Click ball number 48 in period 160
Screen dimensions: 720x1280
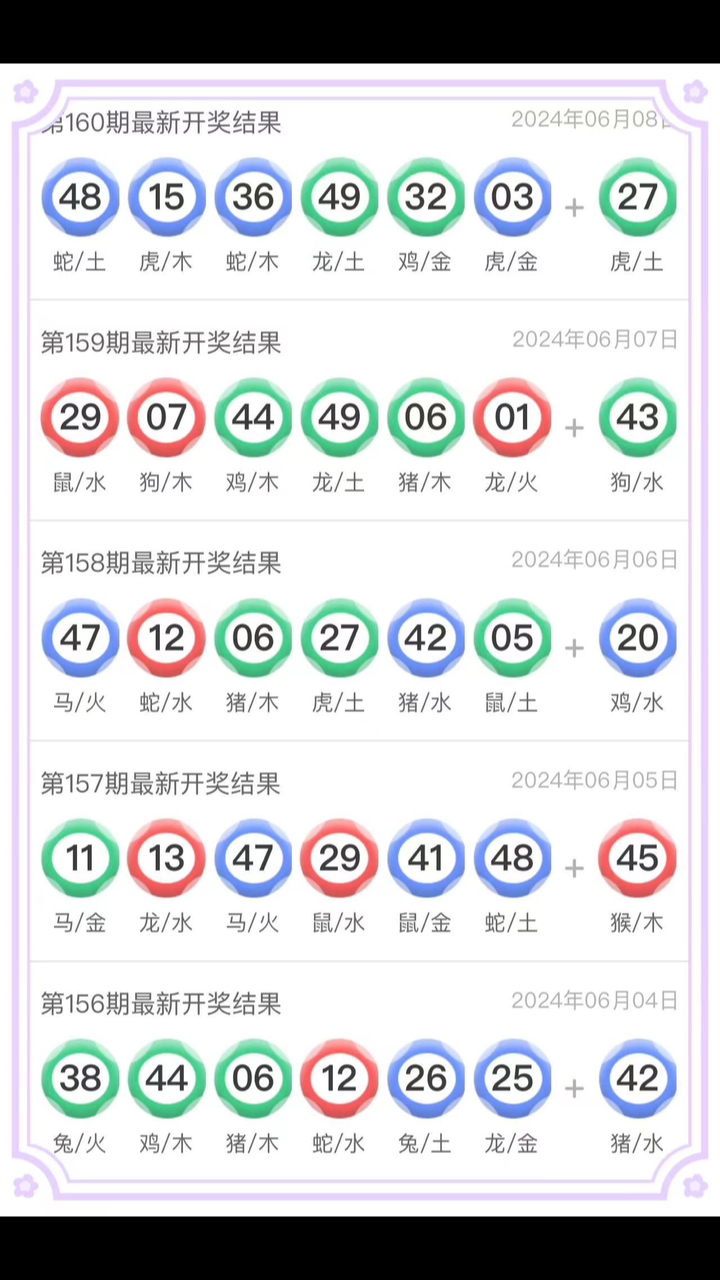(80, 198)
